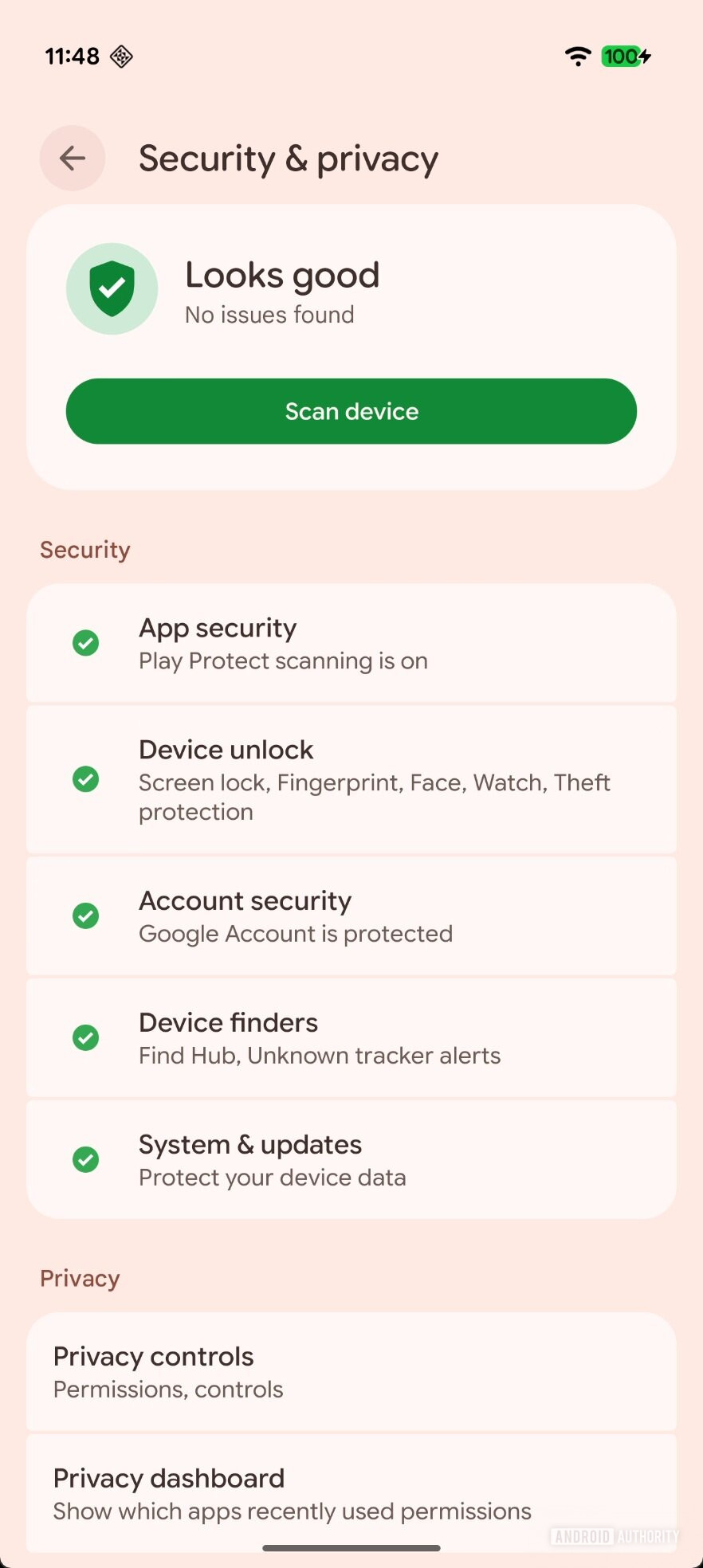Image resolution: width=703 pixels, height=1568 pixels.
Task: Open Privacy controls
Action: pos(351,1371)
